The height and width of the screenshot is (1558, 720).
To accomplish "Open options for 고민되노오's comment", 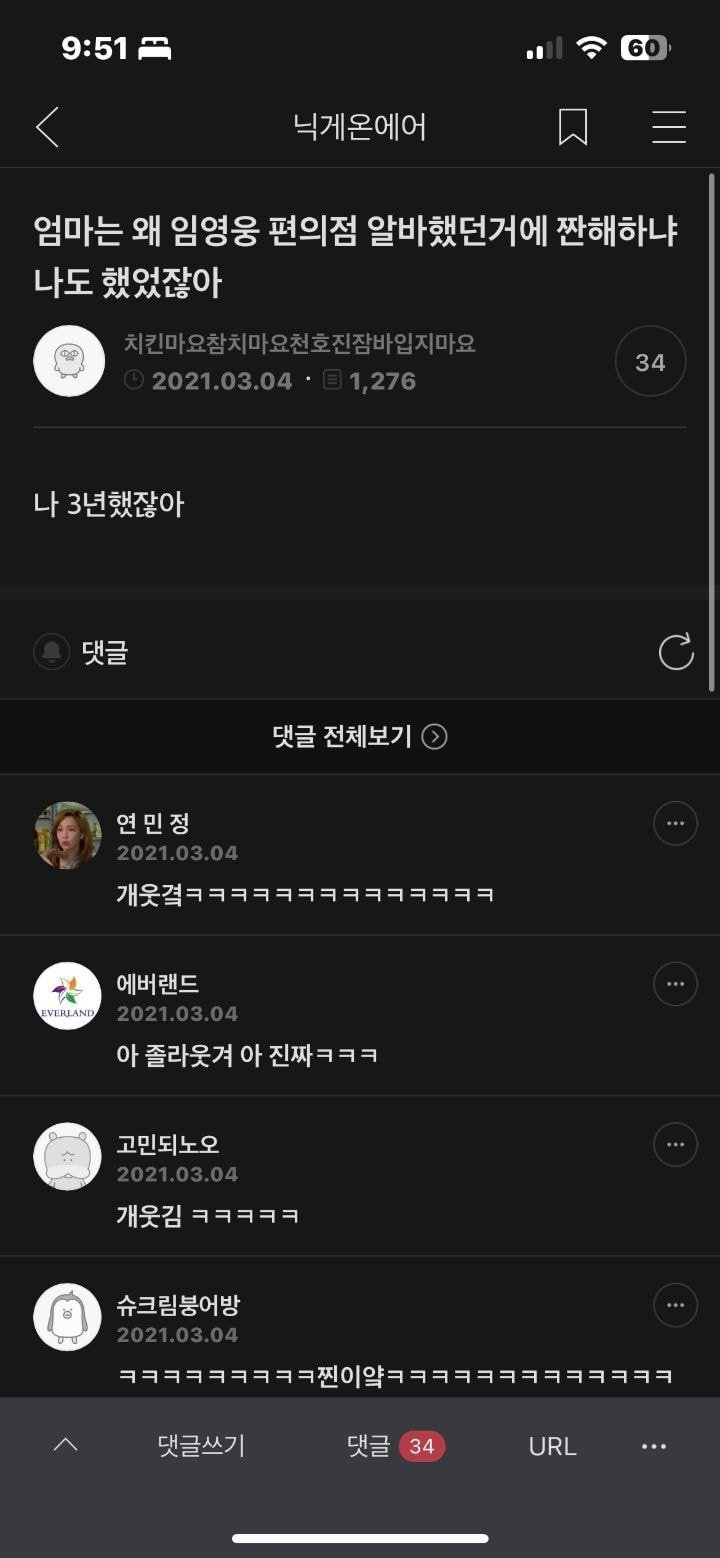I will click(675, 1145).
